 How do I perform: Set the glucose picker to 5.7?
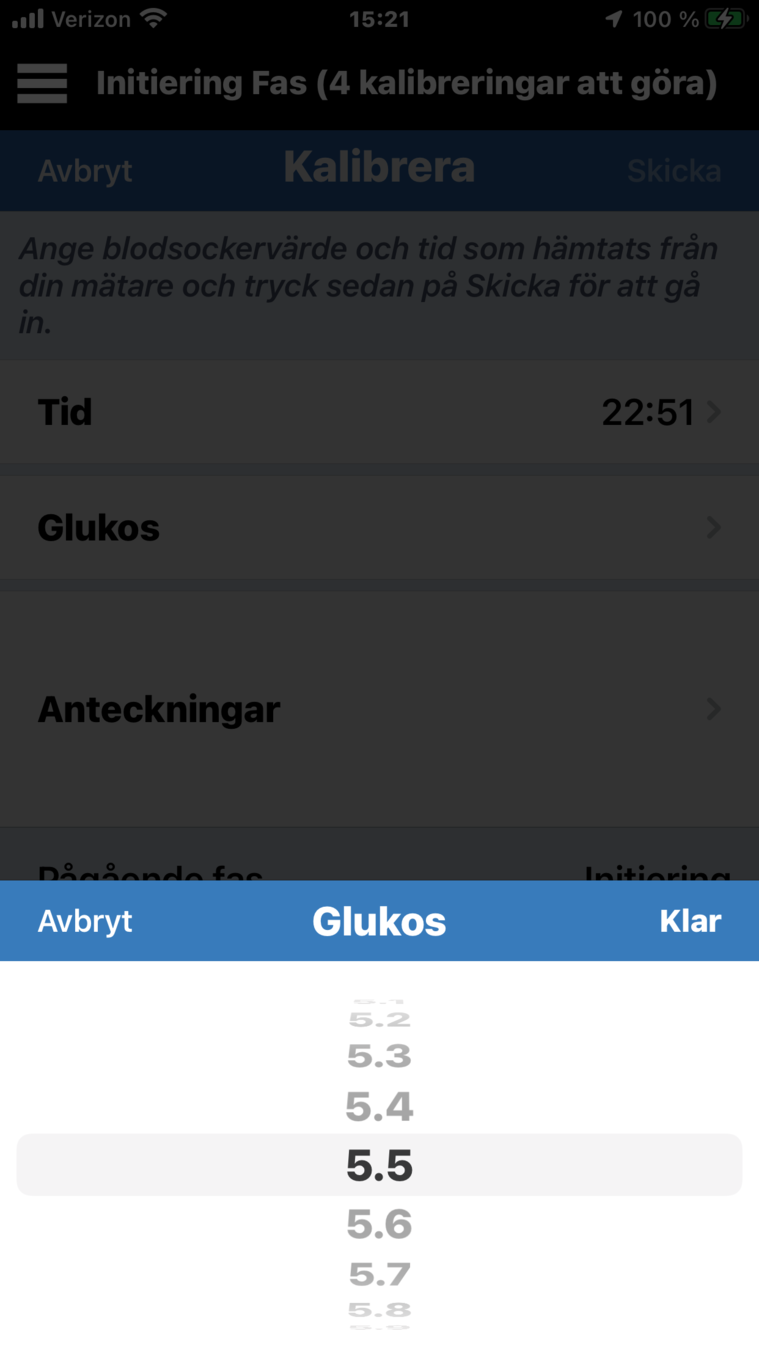coord(379,1274)
